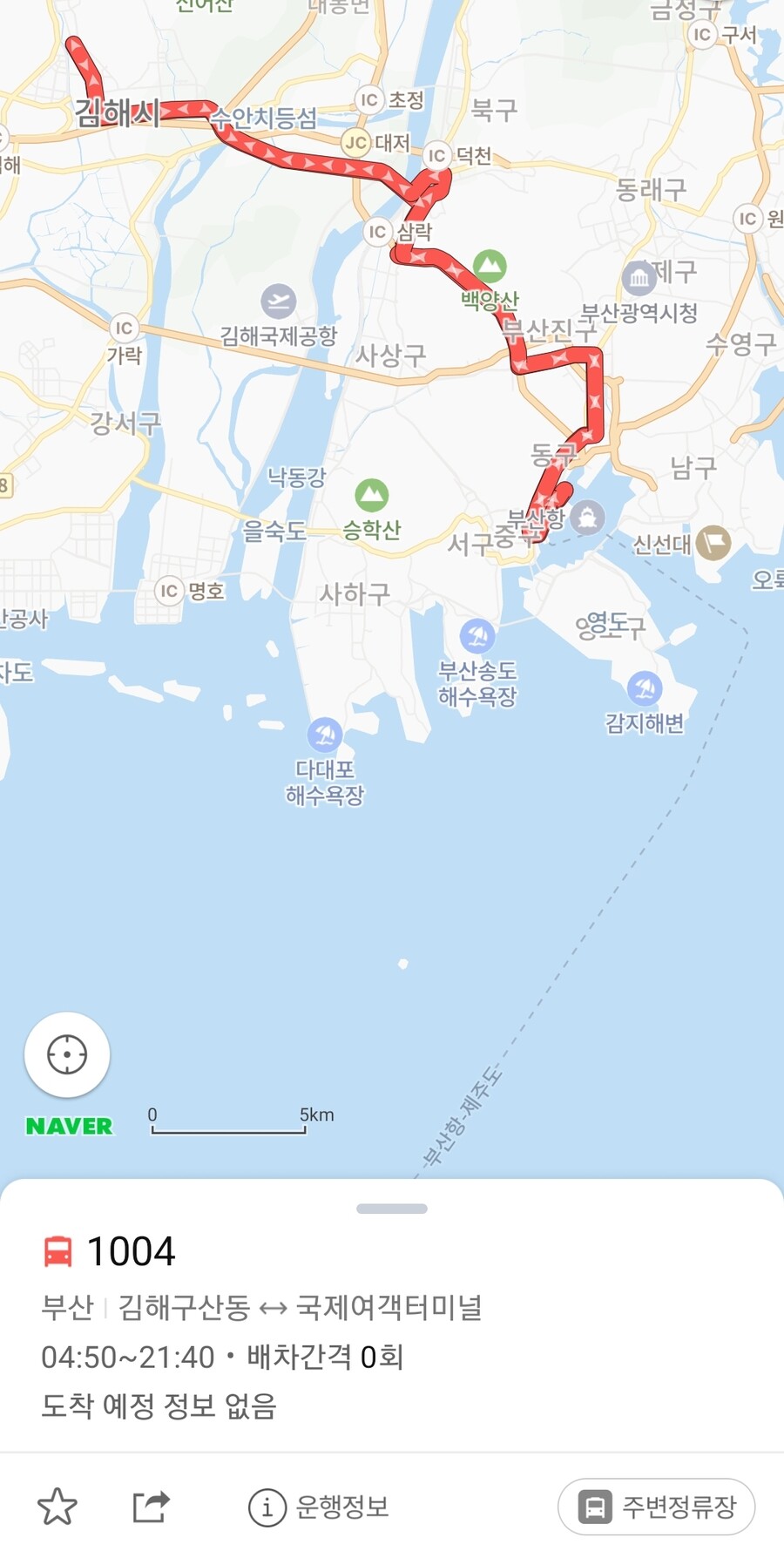Viewport: 784px width, 1558px height.
Task: Select the beach marker for 감지해변
Action: (x=644, y=688)
